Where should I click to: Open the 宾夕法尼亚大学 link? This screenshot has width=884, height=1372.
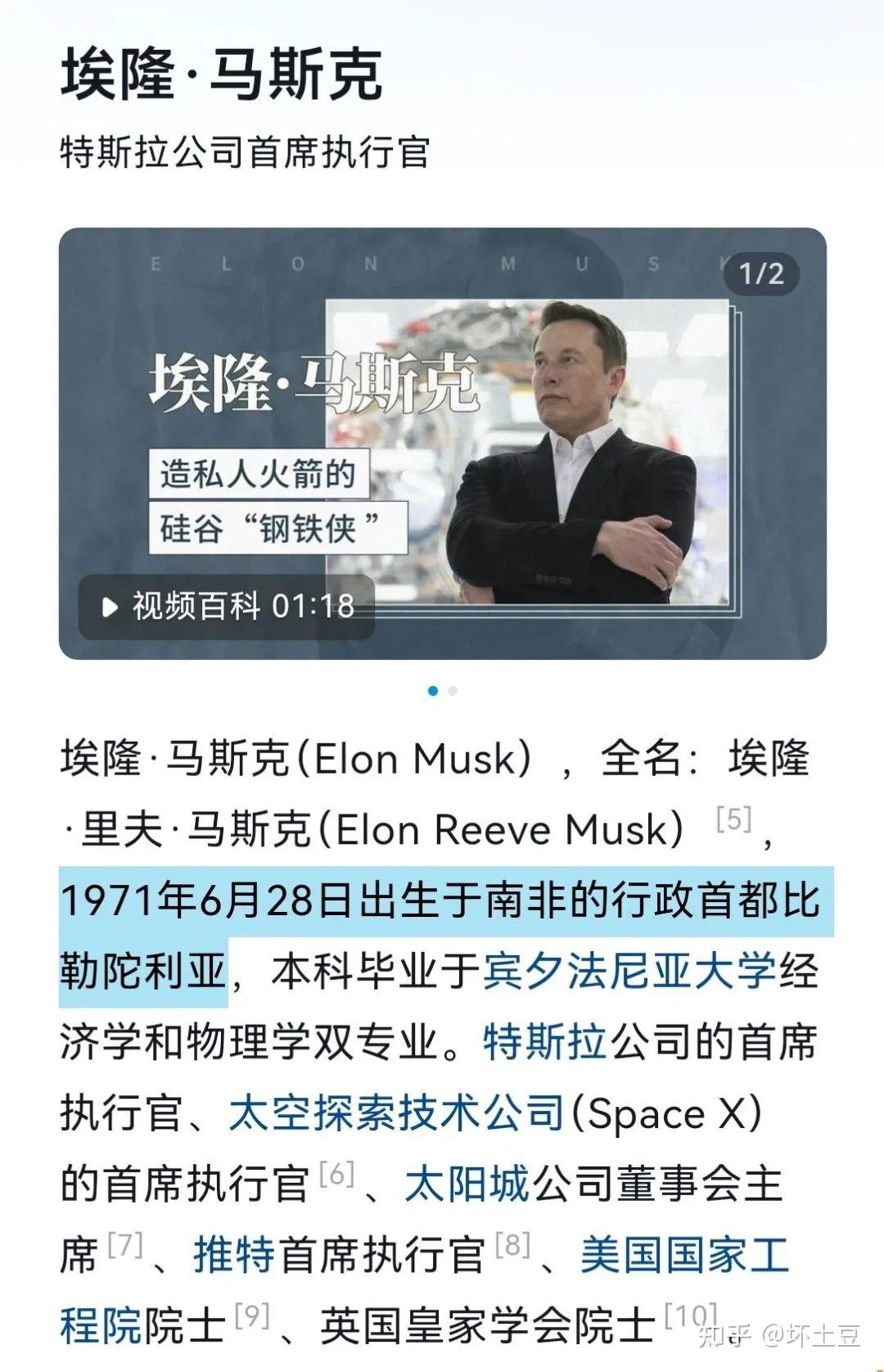pyautogui.click(x=629, y=972)
